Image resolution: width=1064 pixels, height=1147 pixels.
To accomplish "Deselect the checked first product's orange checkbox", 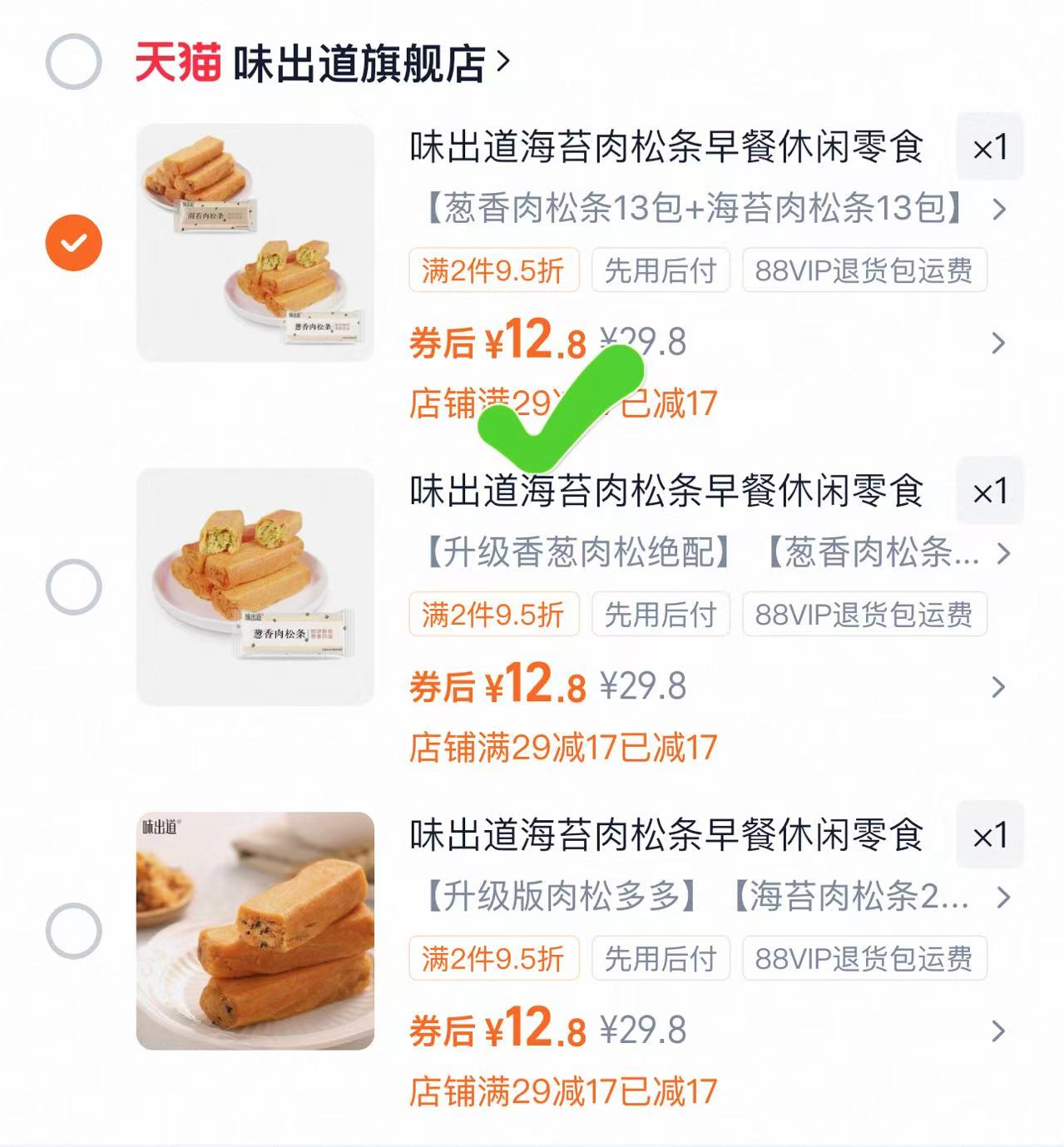I will click(x=74, y=241).
